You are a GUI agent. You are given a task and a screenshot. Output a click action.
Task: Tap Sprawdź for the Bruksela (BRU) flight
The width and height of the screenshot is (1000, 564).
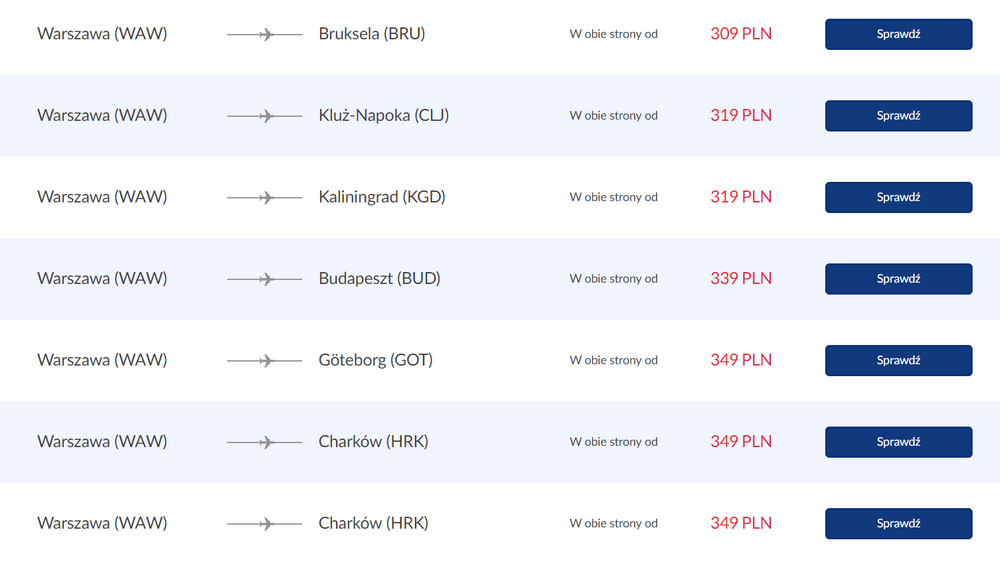[898, 34]
